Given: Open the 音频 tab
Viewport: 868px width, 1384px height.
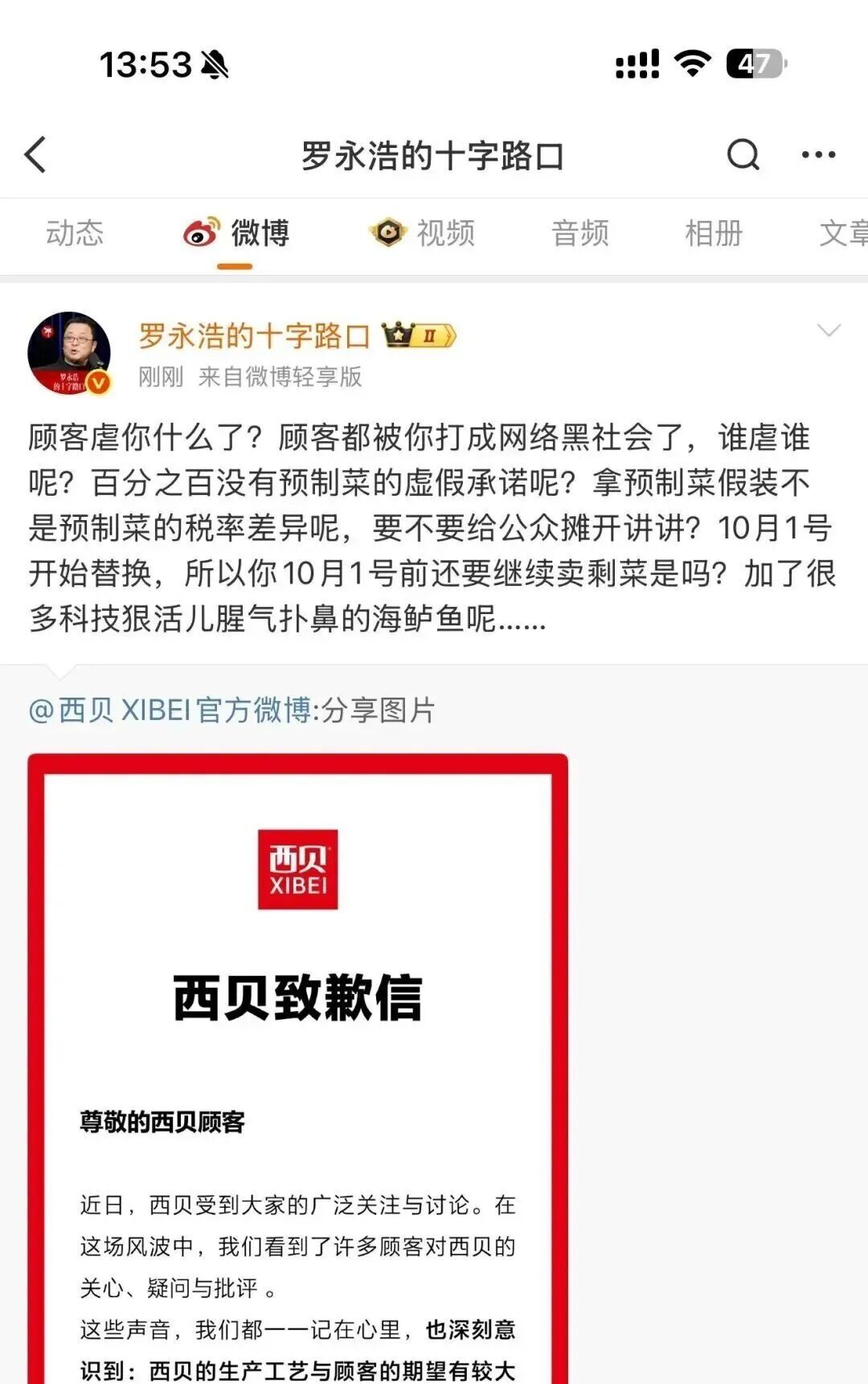Looking at the screenshot, I should [x=579, y=234].
